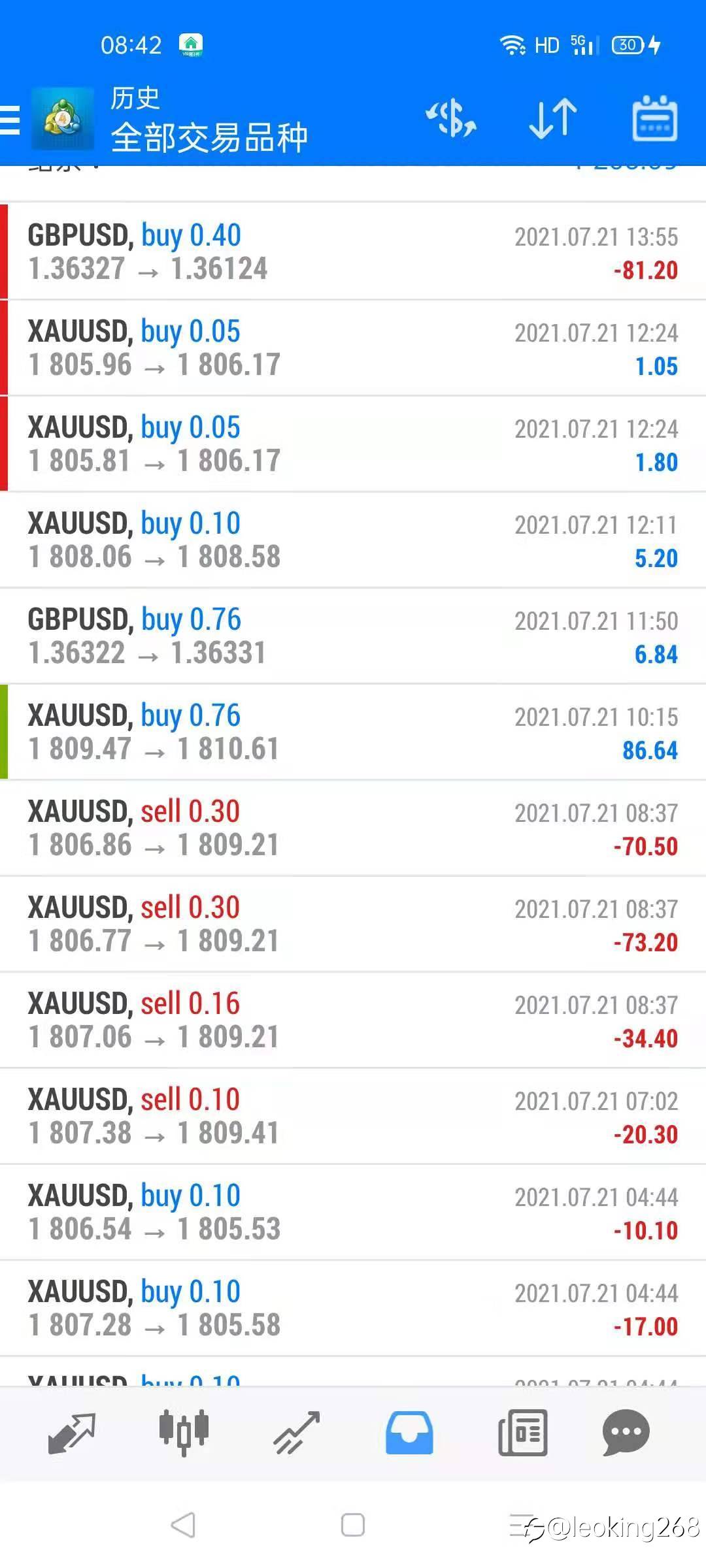Select the History inbox tab
The image size is (706, 1568).
(x=409, y=1433)
